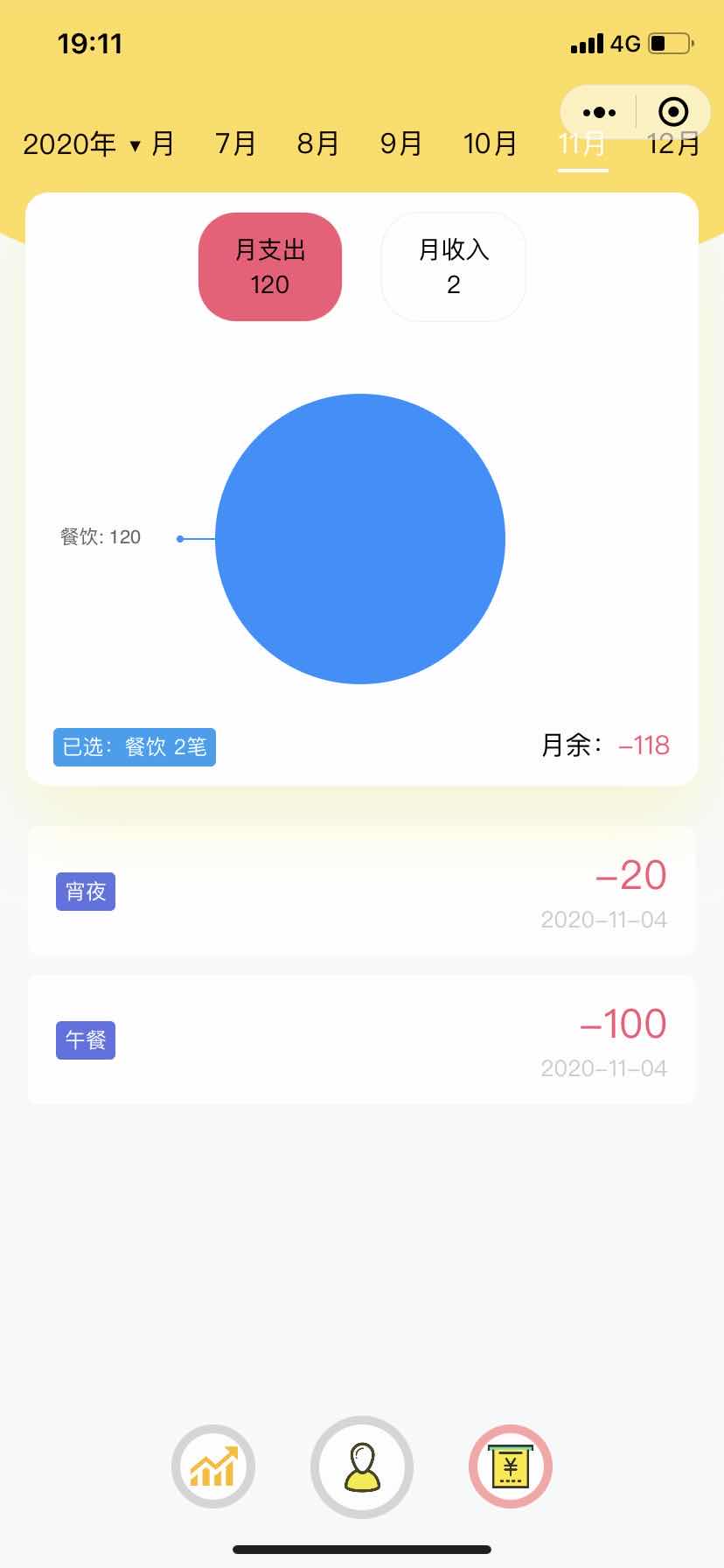Image resolution: width=724 pixels, height=1568 pixels.
Task: Tap the 餐饮 blue pie slice
Action: (360, 539)
